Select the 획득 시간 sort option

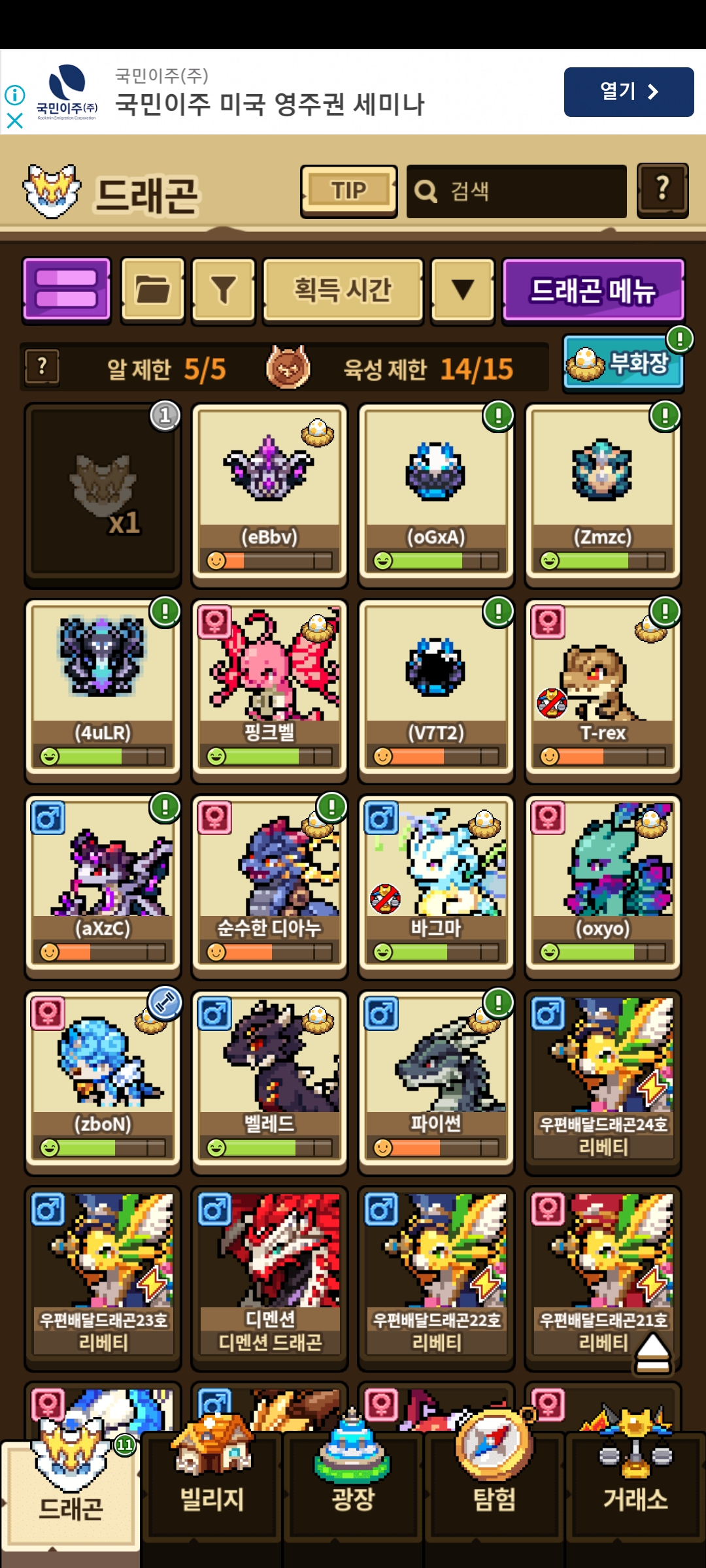click(x=343, y=290)
